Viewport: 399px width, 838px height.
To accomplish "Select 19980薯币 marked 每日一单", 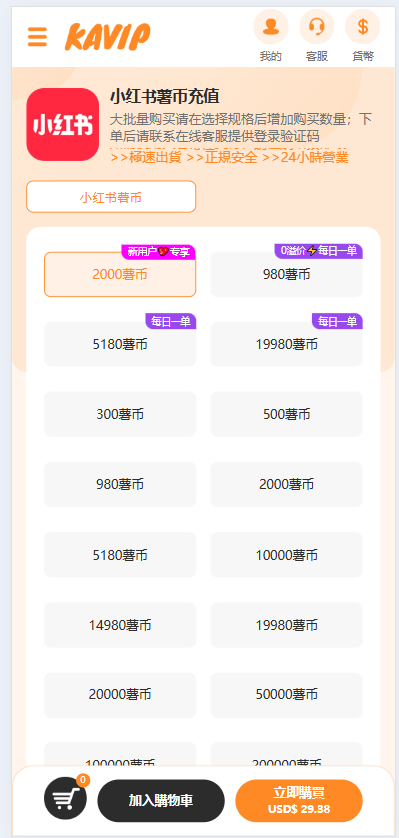I will tap(286, 344).
